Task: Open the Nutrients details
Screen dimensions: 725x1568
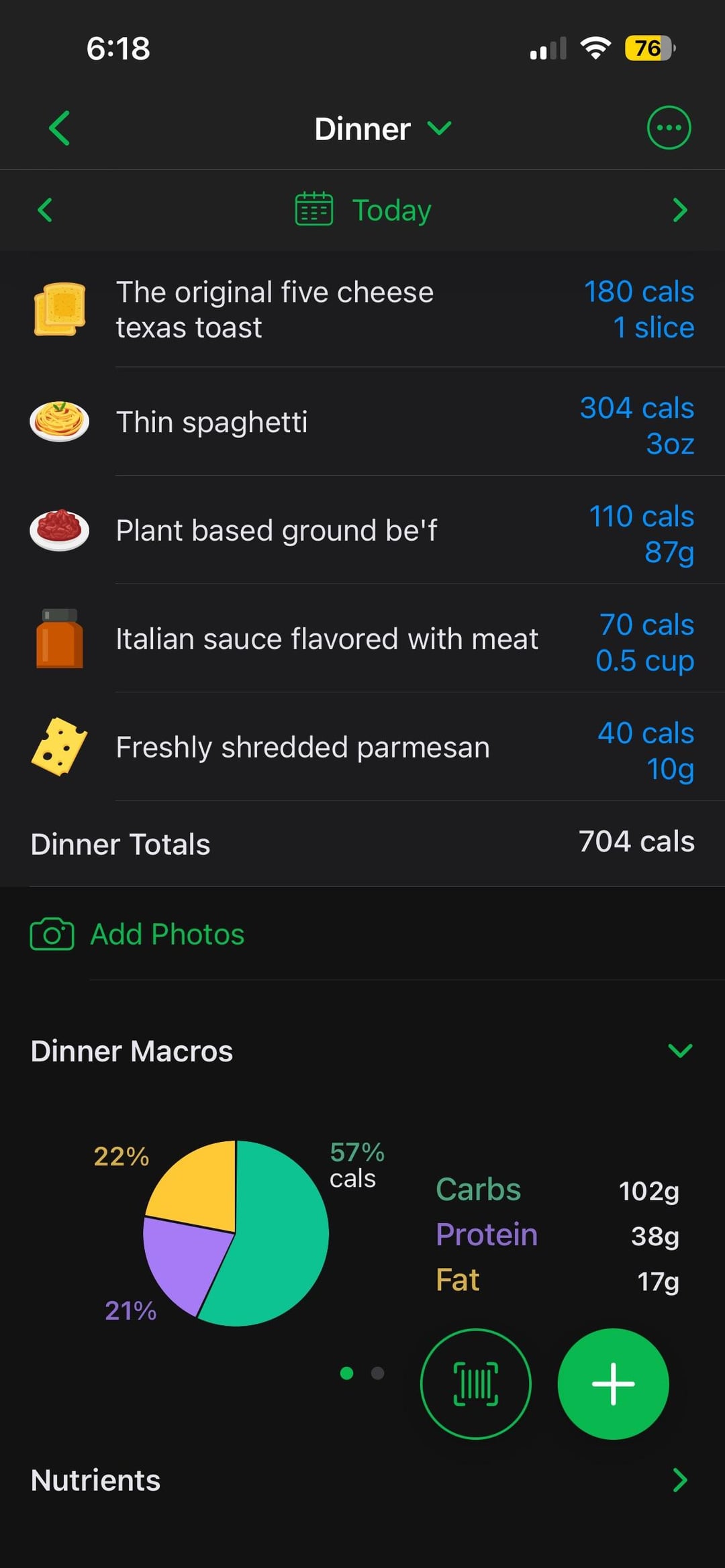Action: click(x=362, y=1480)
